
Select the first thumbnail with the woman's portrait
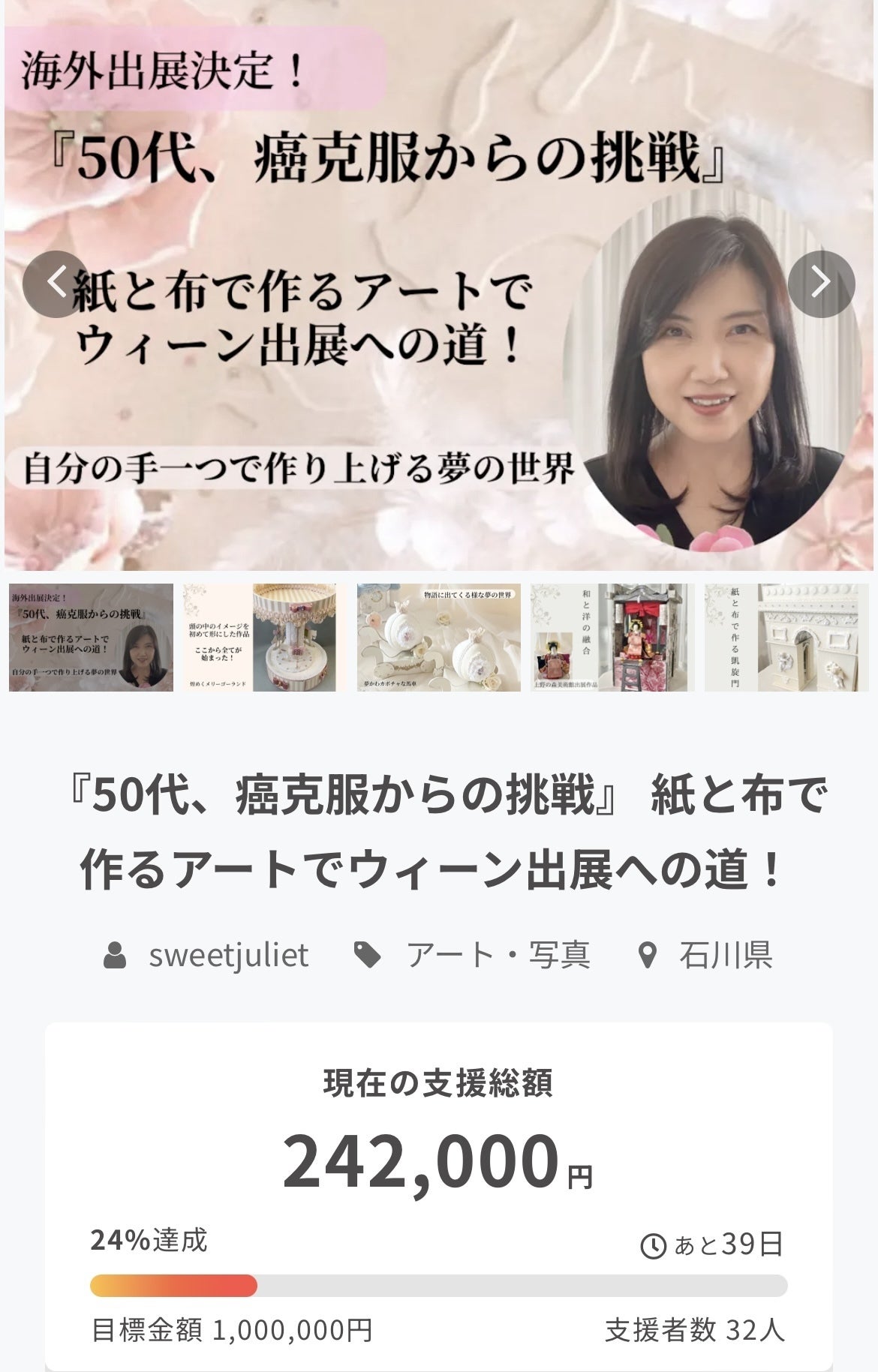(x=91, y=638)
